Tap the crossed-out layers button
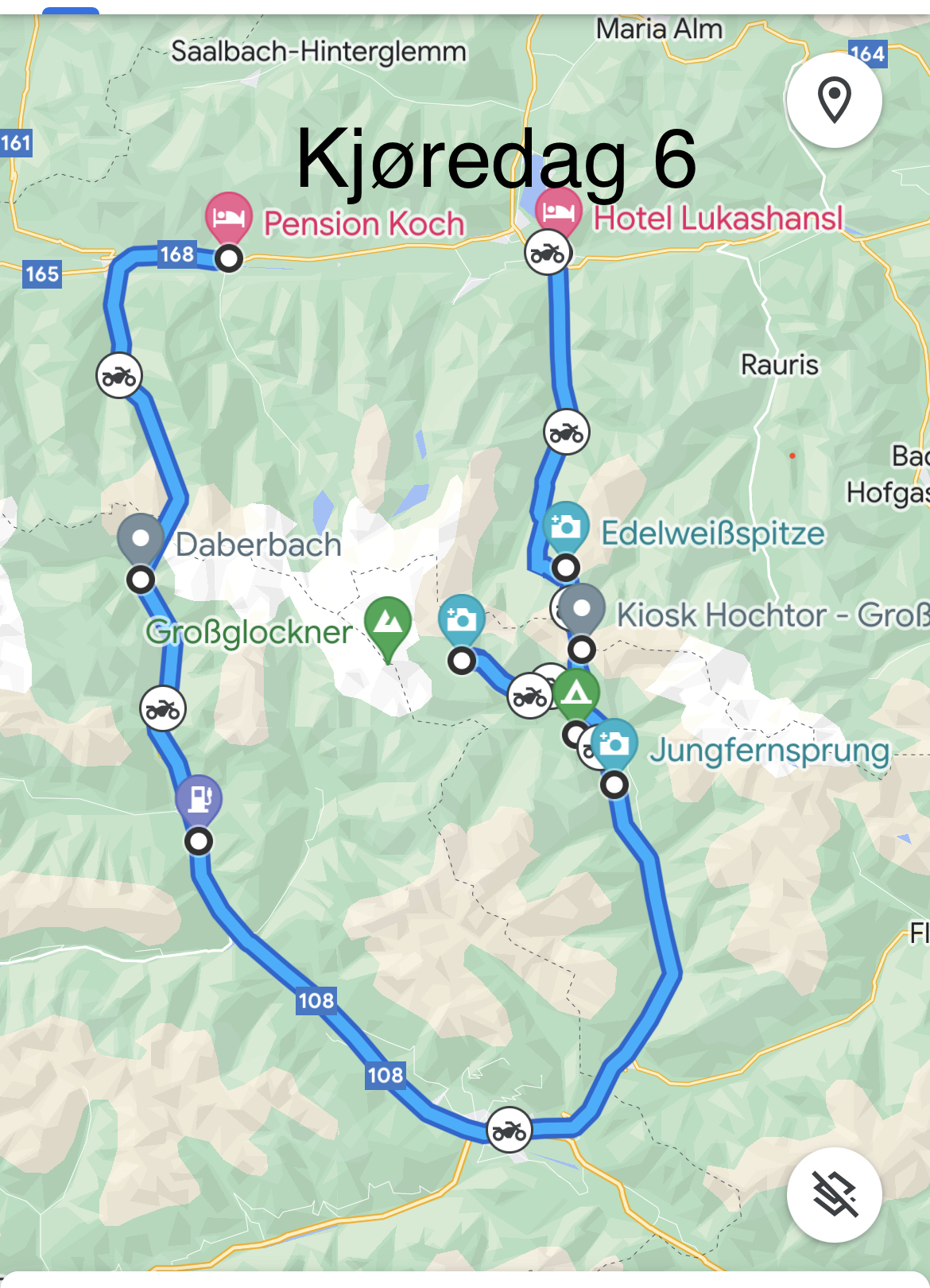 [x=834, y=1194]
